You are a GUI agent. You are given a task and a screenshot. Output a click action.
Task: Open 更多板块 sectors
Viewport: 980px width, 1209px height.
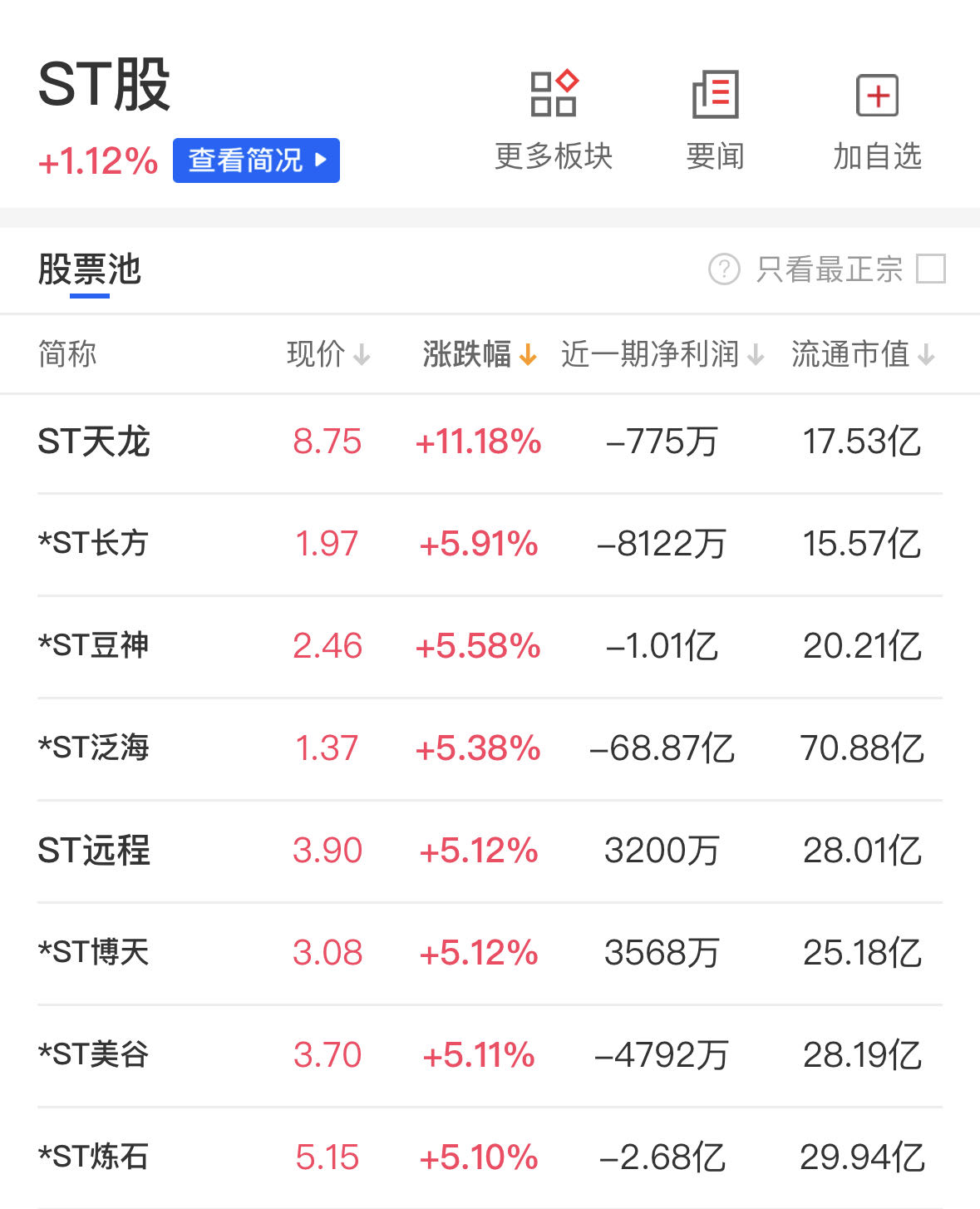pos(553,121)
